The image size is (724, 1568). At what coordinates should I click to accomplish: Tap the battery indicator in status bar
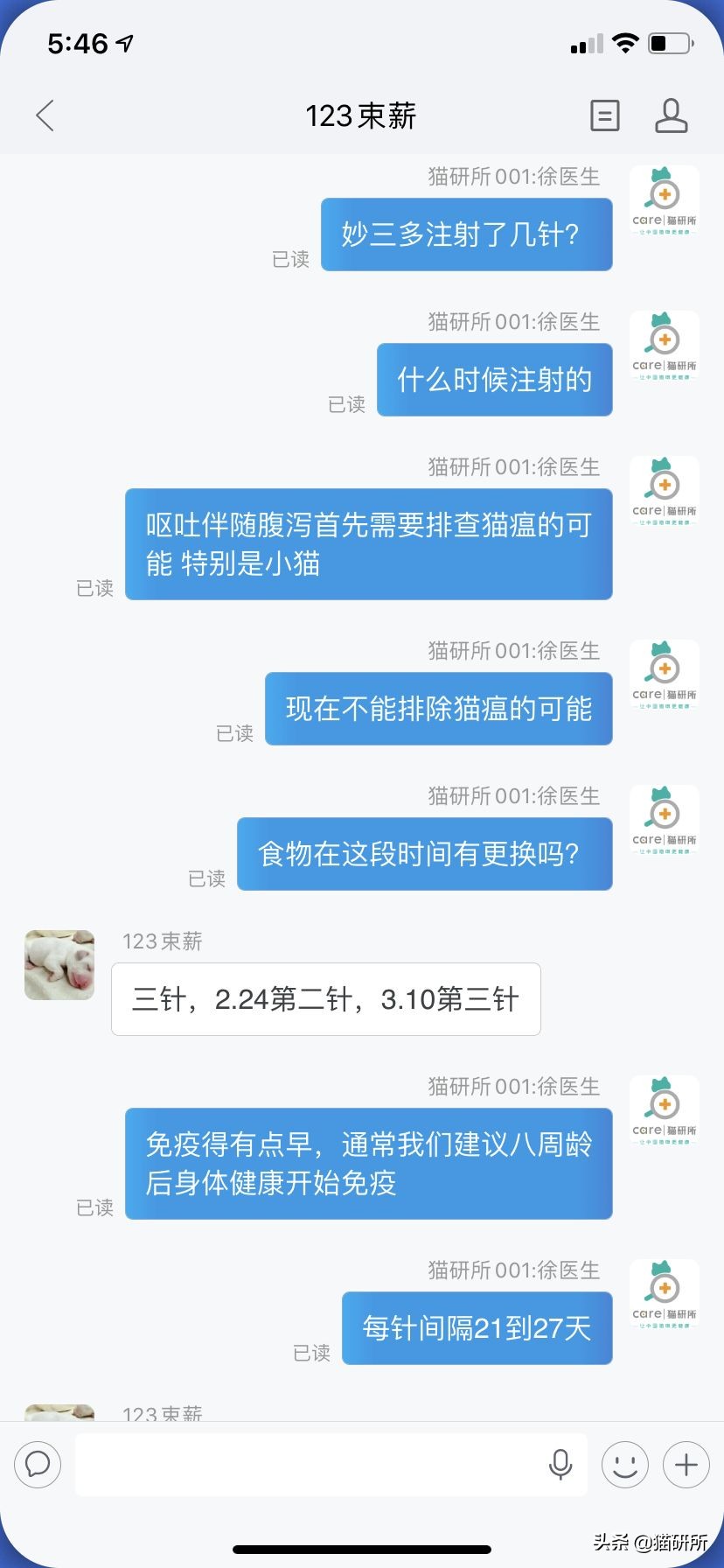tap(666, 42)
